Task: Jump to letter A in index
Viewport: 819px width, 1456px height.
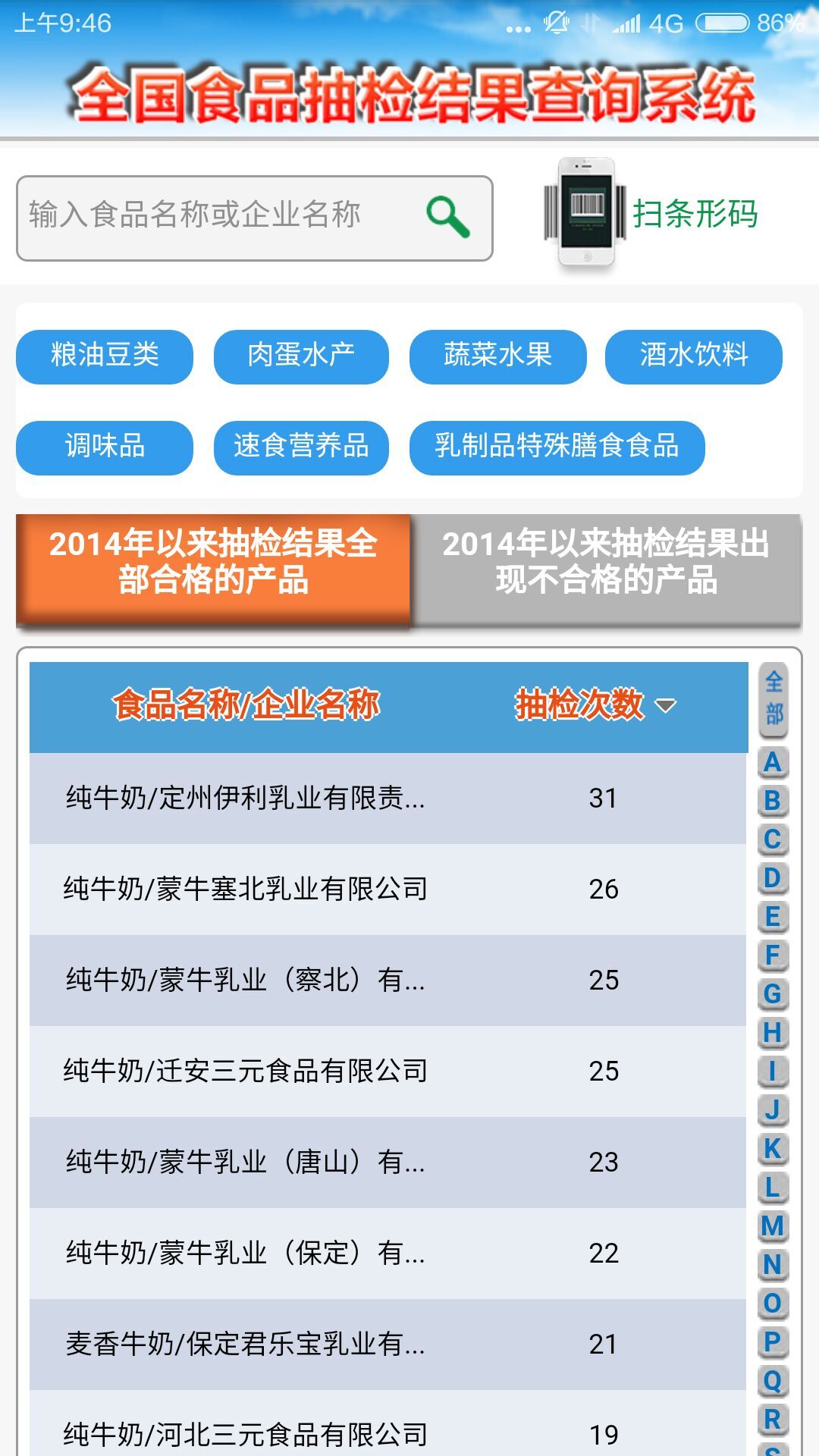Action: click(773, 762)
